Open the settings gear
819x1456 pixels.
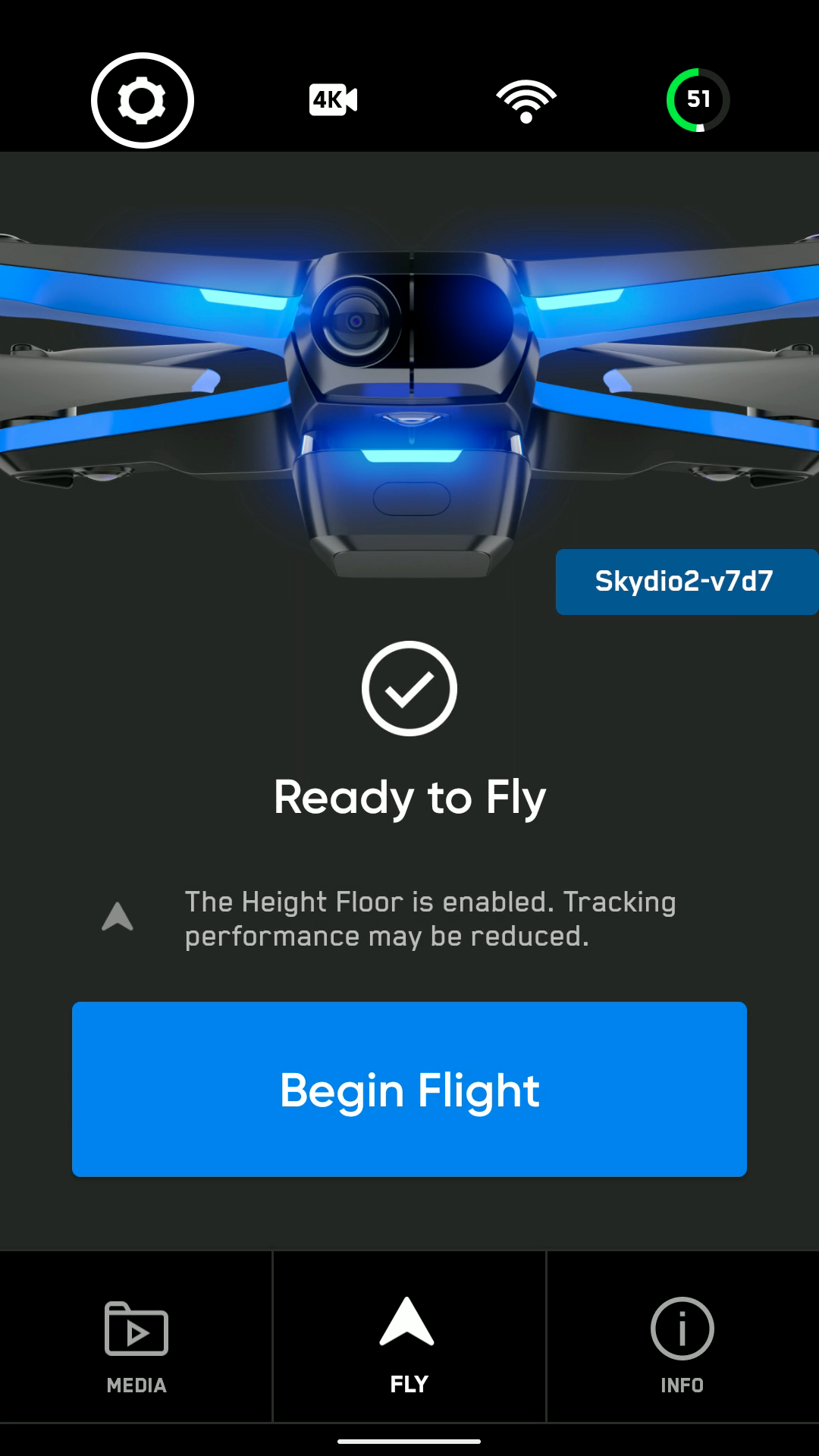point(143,100)
